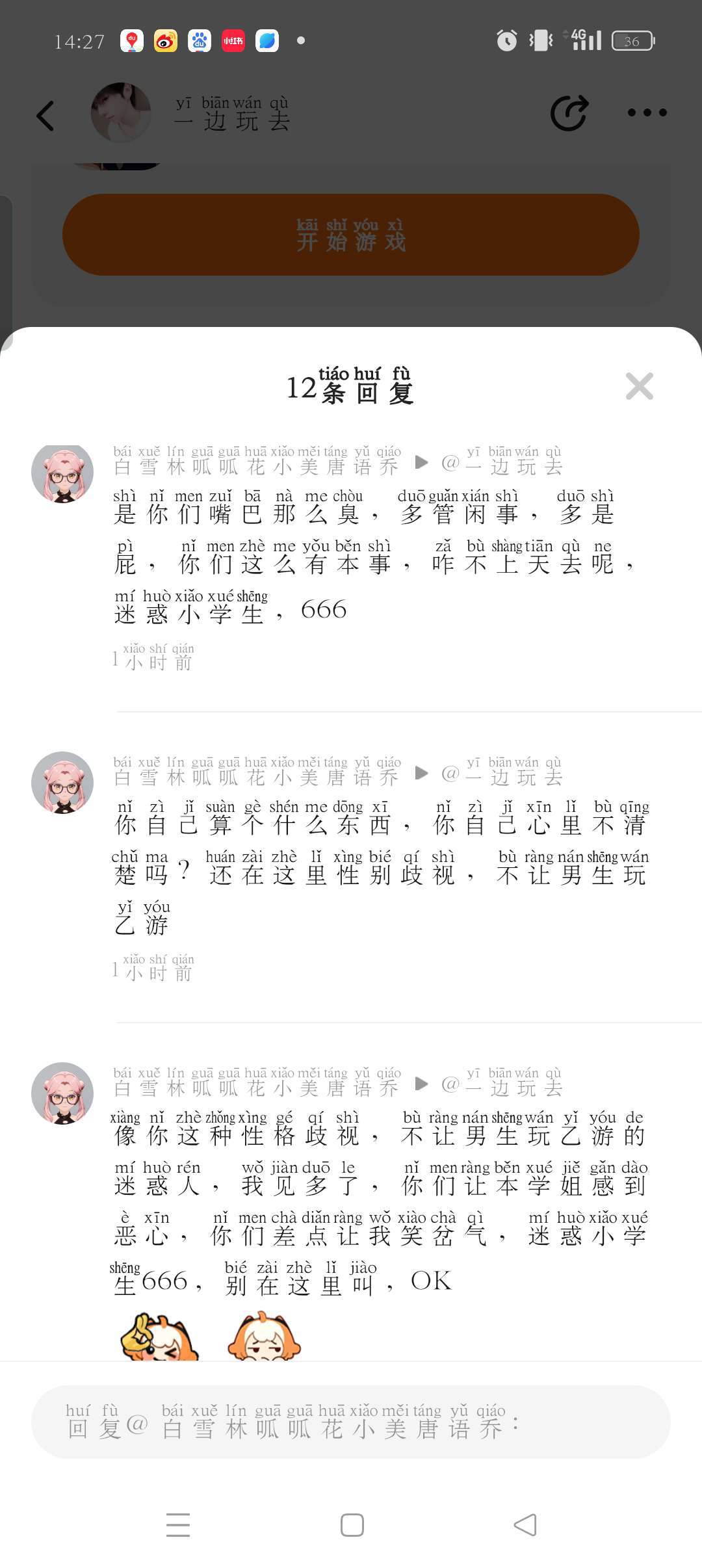Tap the system navigation back button
The height and width of the screenshot is (1568, 702).
[525, 1524]
